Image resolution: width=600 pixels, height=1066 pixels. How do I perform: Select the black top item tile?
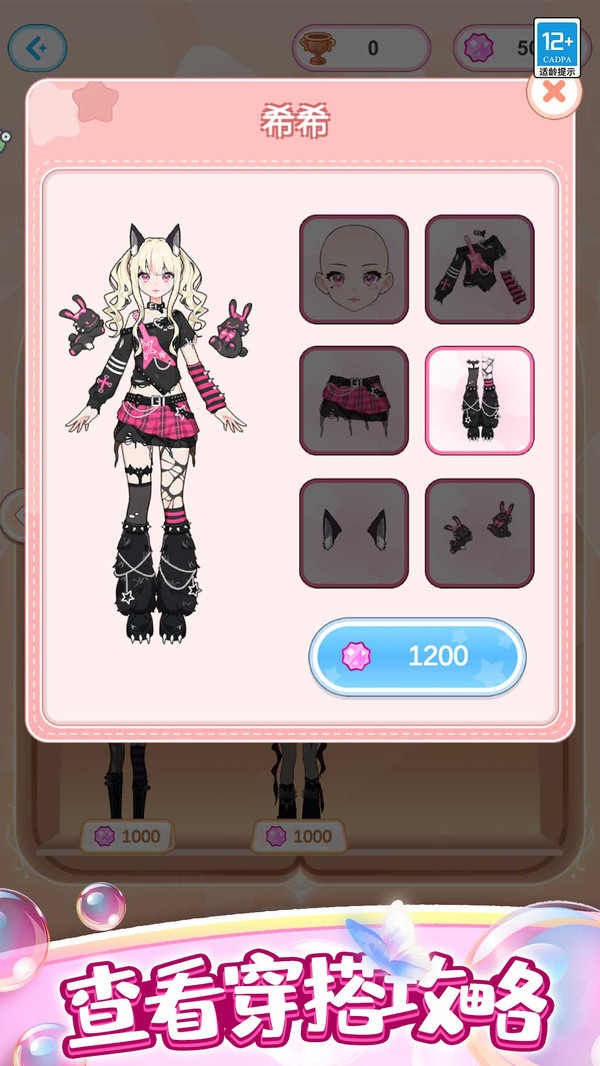479,269
